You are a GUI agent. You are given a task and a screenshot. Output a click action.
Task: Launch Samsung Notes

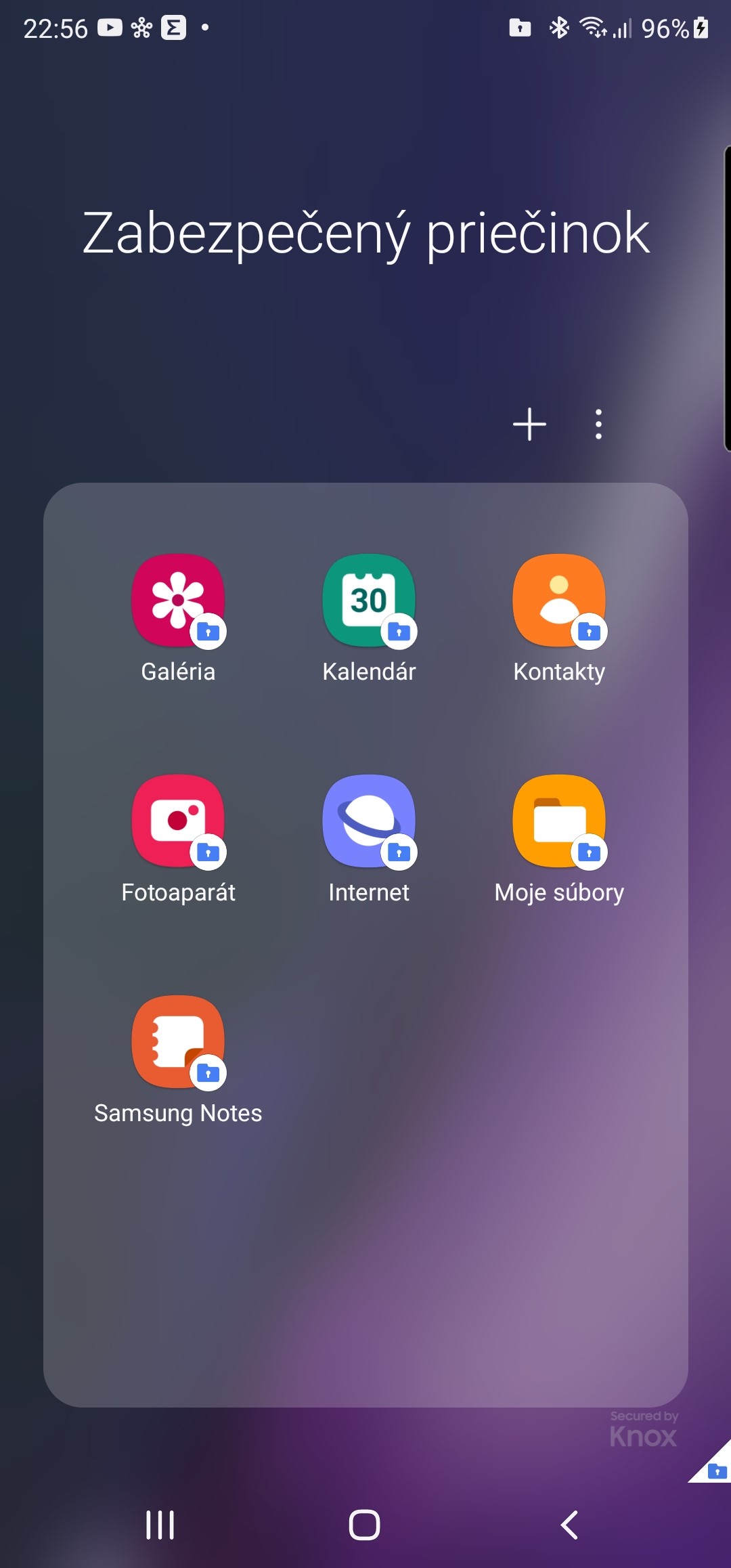[x=178, y=1042]
